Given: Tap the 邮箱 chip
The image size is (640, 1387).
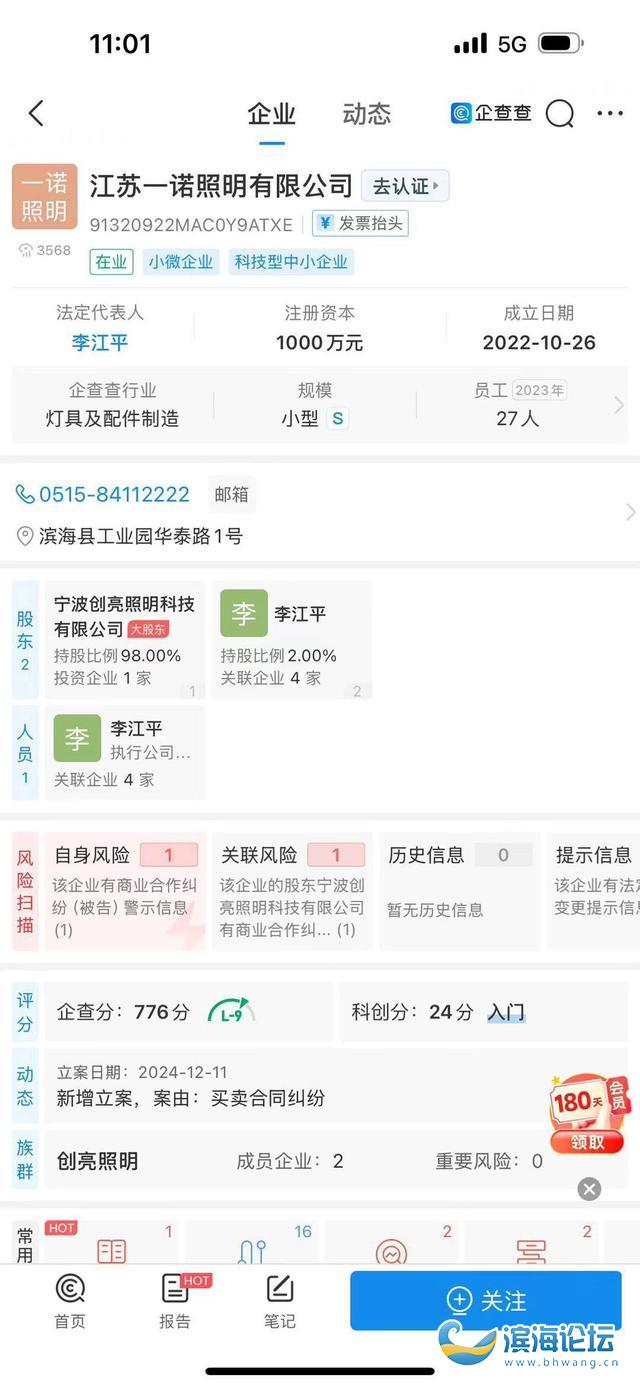Looking at the screenshot, I should click(231, 494).
